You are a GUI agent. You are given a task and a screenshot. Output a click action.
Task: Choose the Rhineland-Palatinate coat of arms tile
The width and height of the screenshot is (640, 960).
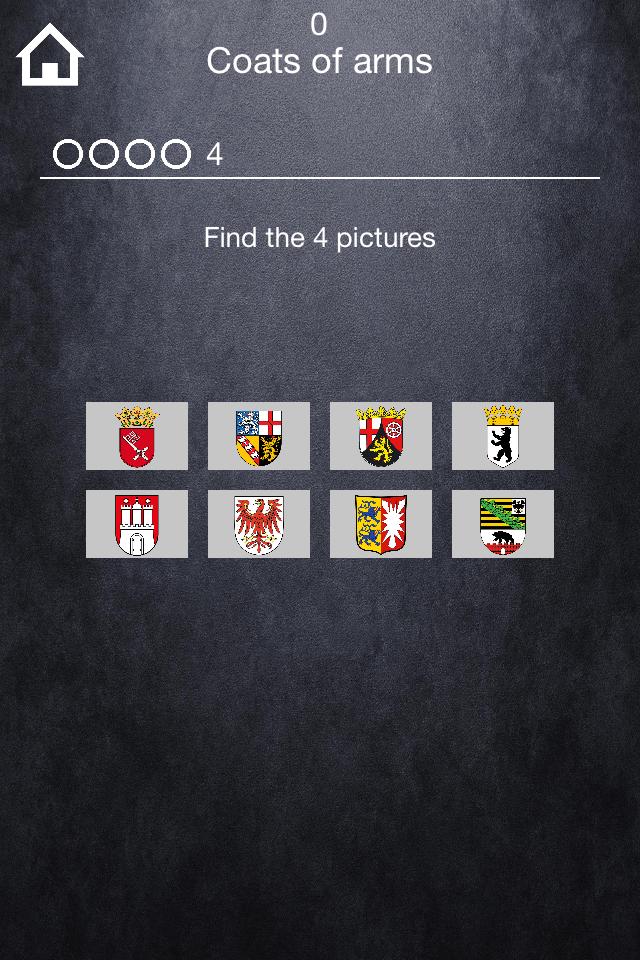pyautogui.click(x=381, y=436)
